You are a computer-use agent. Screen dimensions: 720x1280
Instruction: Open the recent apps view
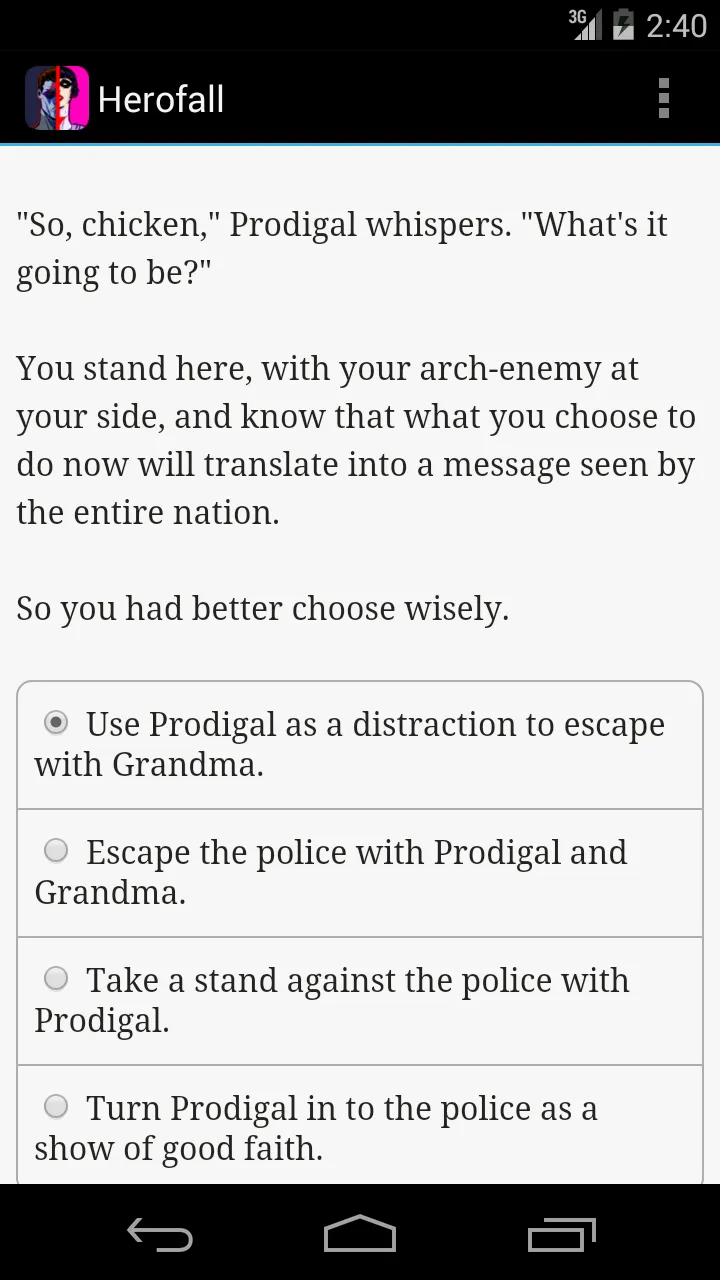point(561,1234)
